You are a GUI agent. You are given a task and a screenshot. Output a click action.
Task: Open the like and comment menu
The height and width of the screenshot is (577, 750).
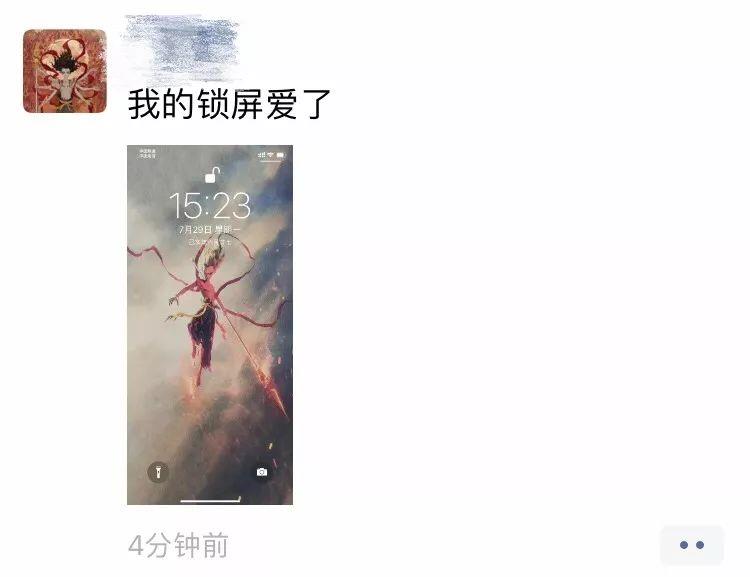[692, 545]
